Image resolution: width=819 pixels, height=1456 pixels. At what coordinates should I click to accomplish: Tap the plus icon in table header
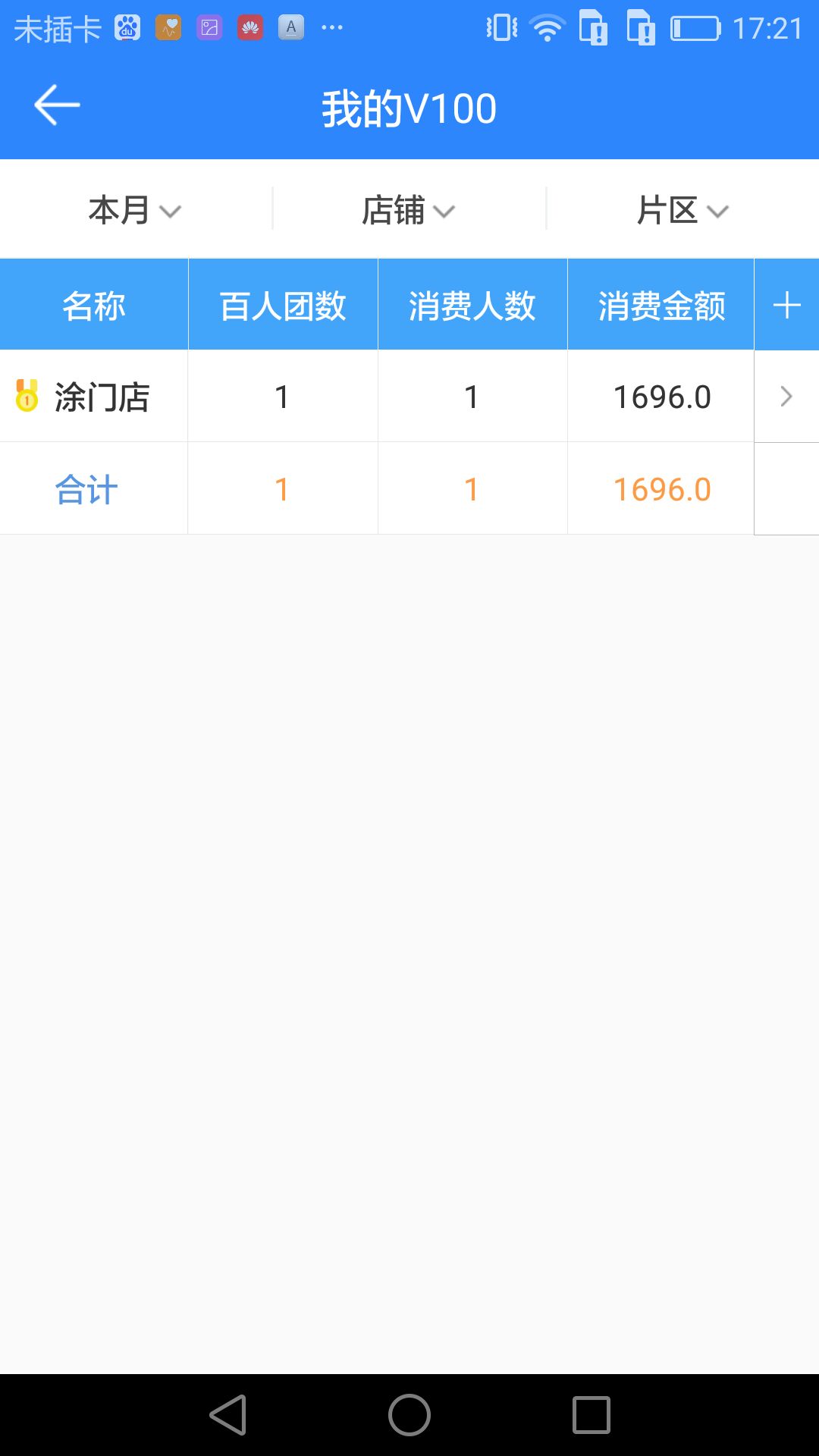[x=786, y=305]
